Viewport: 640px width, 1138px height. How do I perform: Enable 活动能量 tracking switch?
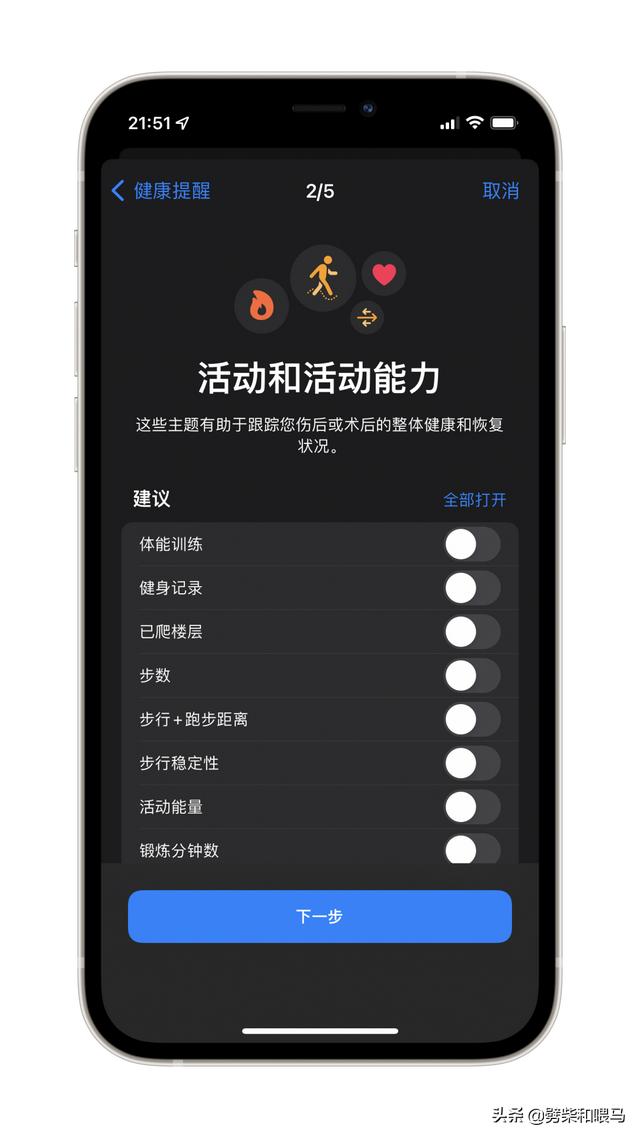click(472, 807)
